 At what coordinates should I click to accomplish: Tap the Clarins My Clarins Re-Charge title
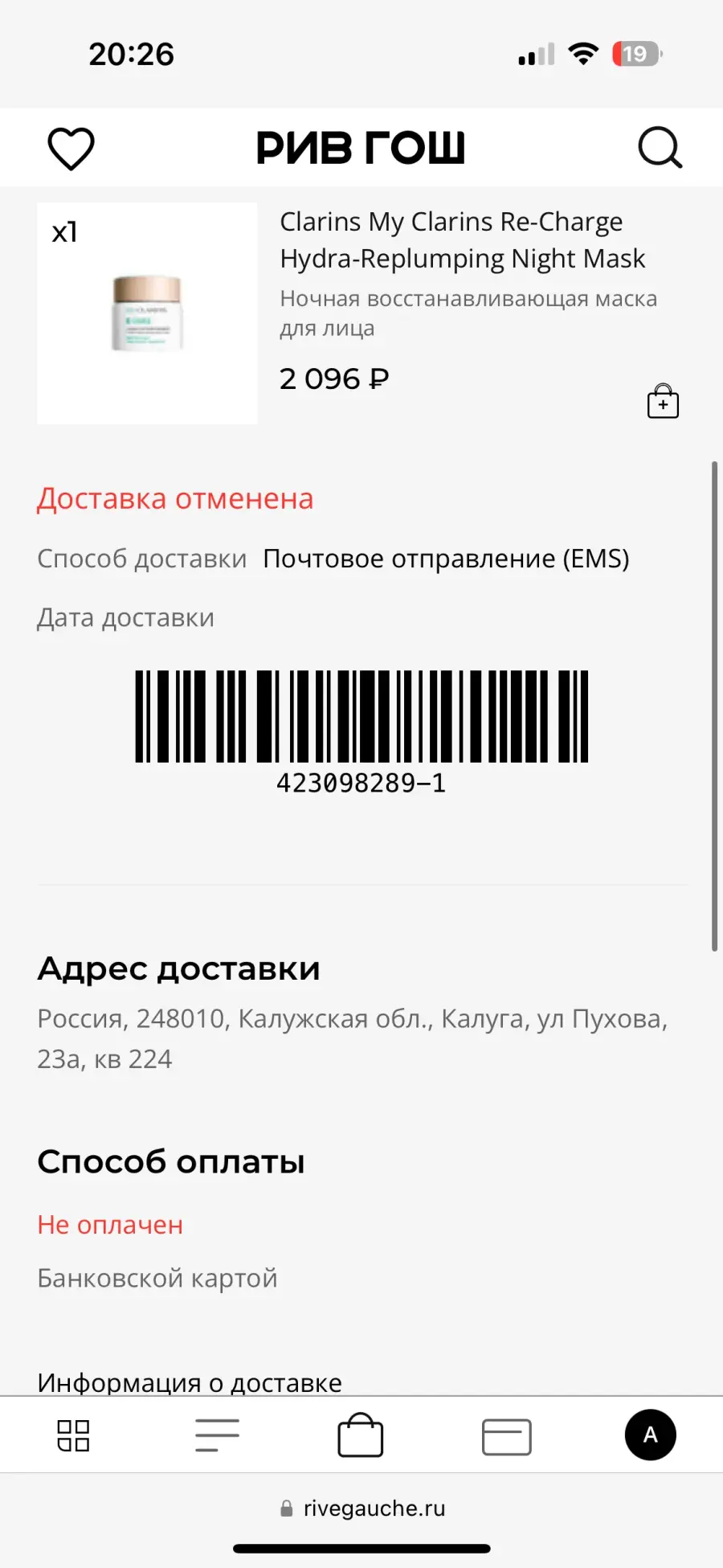click(x=462, y=239)
